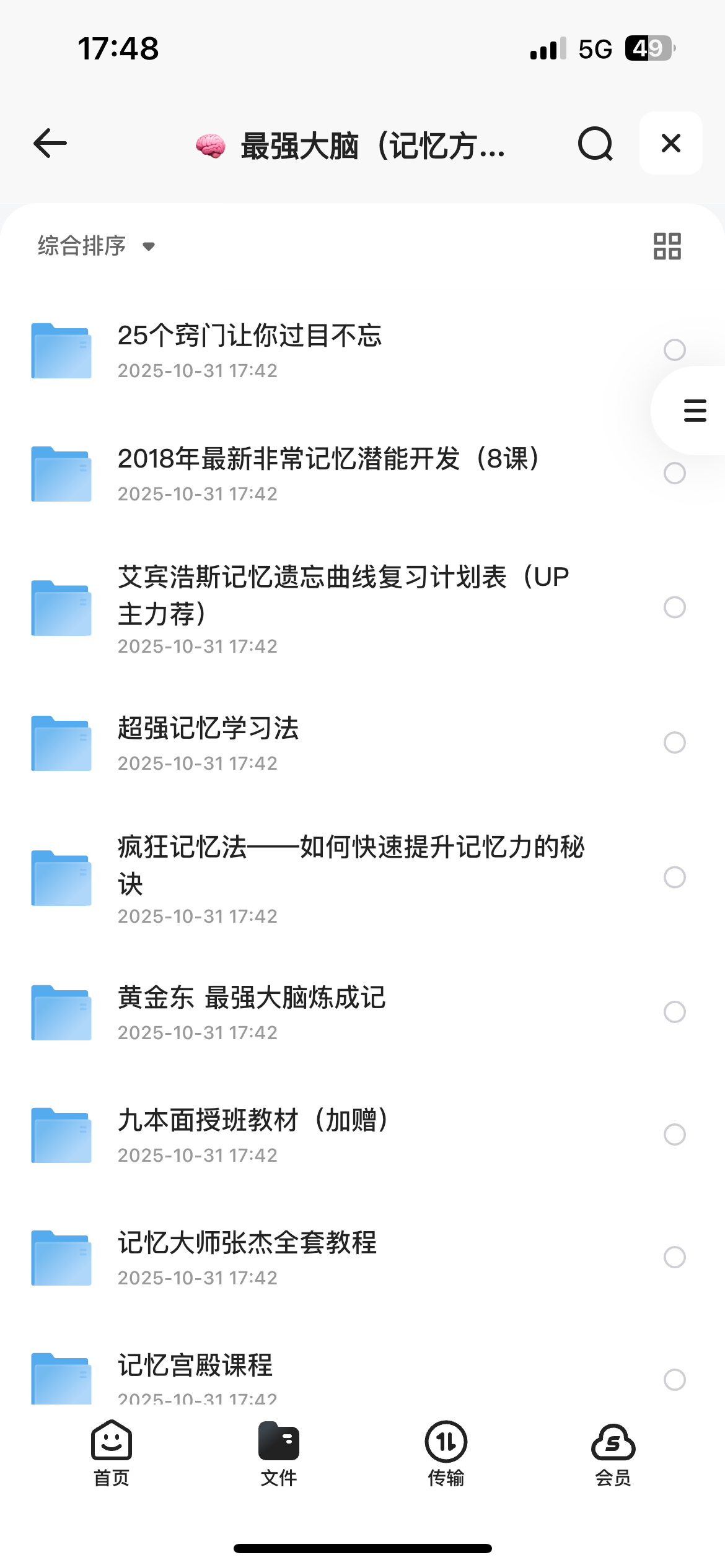Open folder 25个窍门让你过目不忘

249,350
